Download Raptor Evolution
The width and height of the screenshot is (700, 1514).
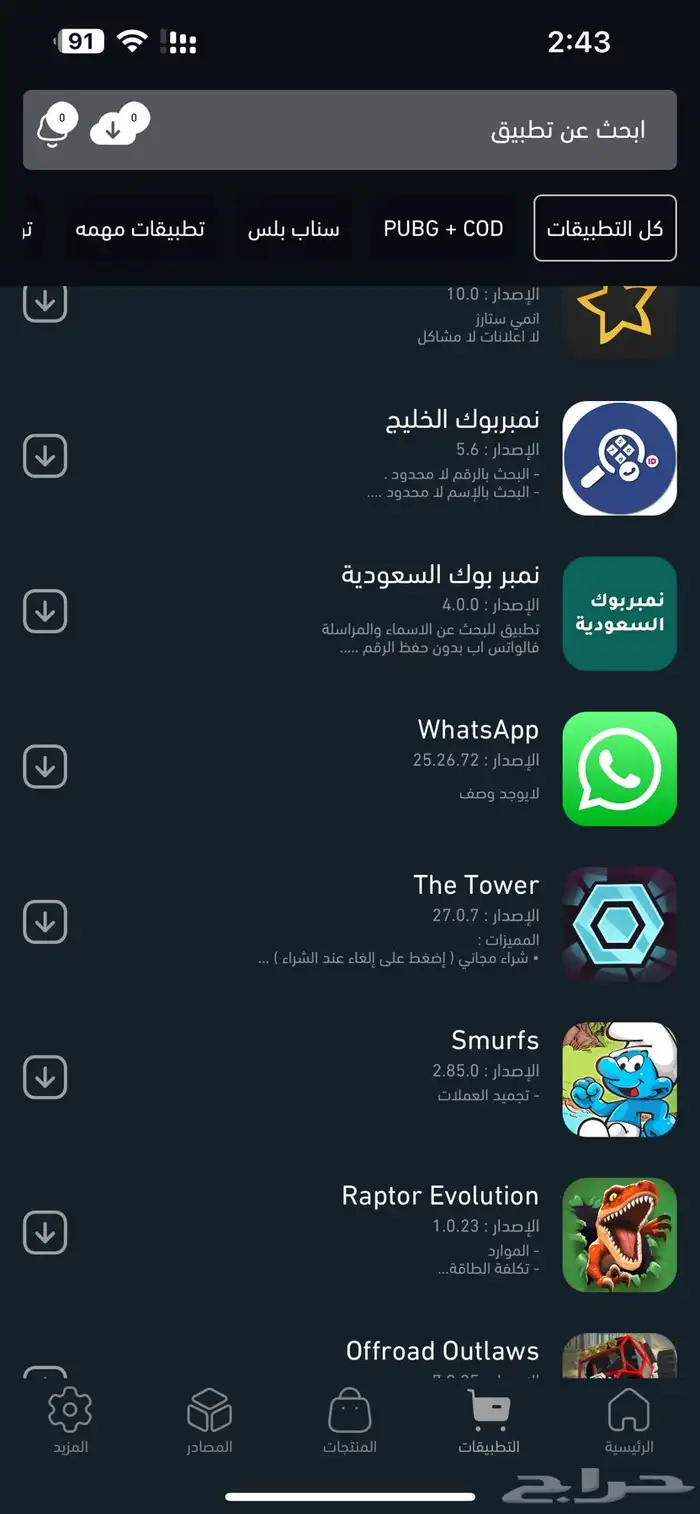[x=45, y=1232]
